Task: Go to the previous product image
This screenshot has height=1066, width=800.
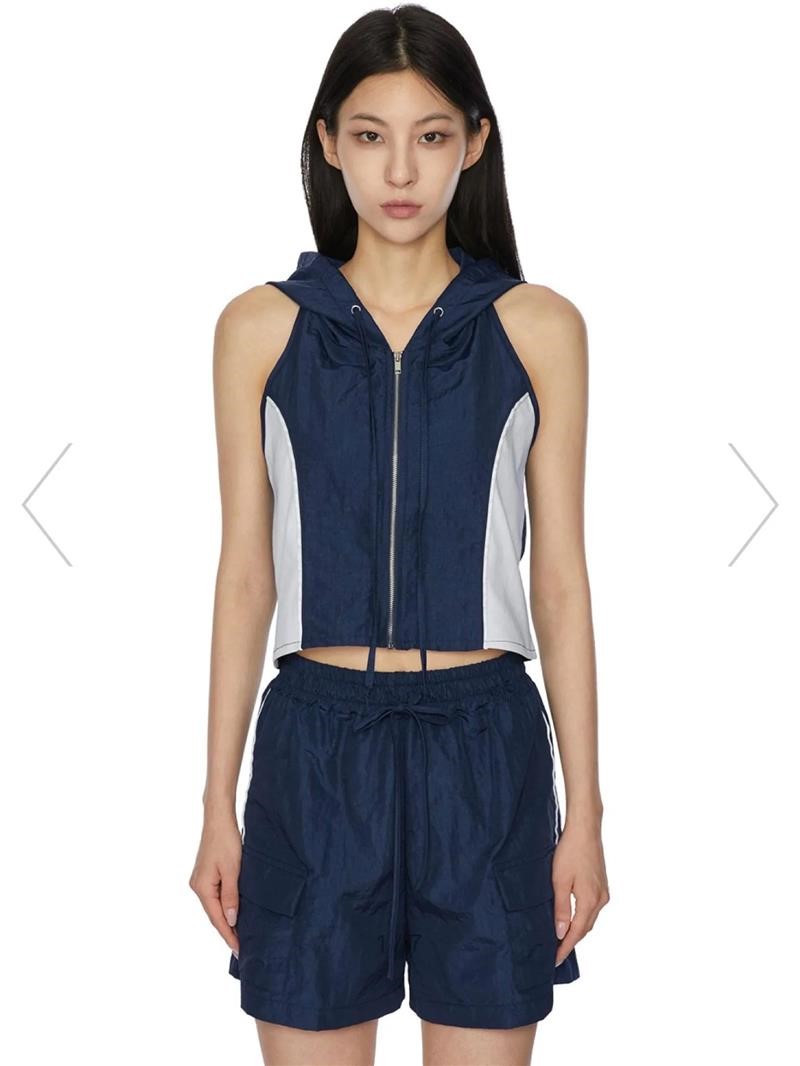Action: 47,505
